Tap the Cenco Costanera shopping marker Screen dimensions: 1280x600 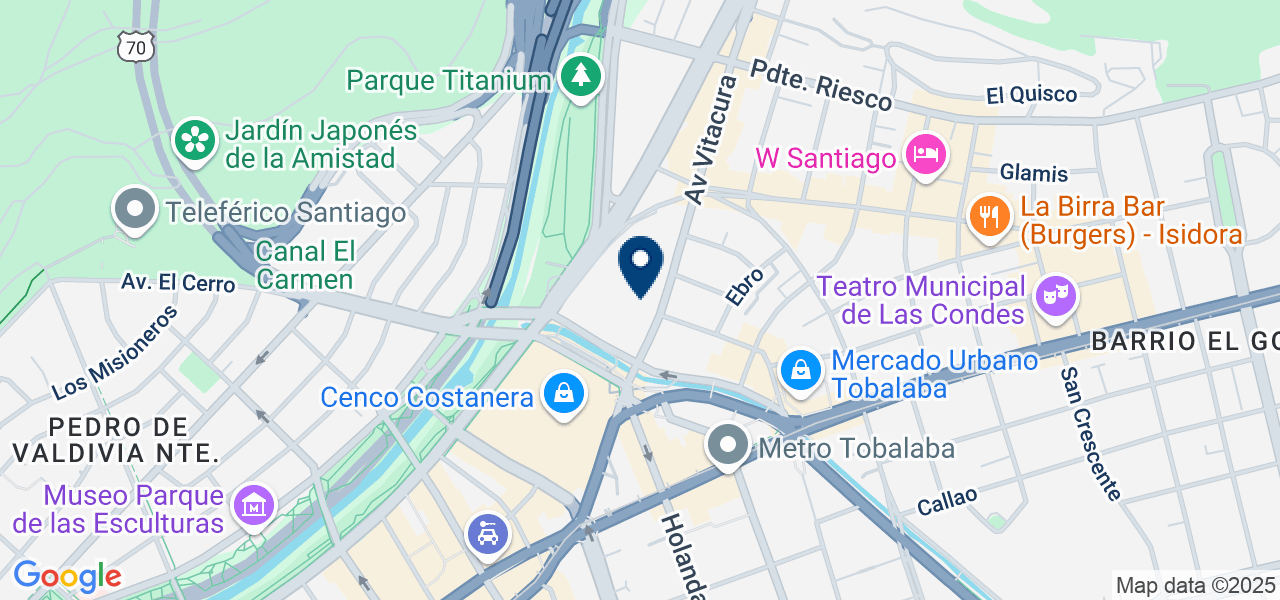coord(564,395)
